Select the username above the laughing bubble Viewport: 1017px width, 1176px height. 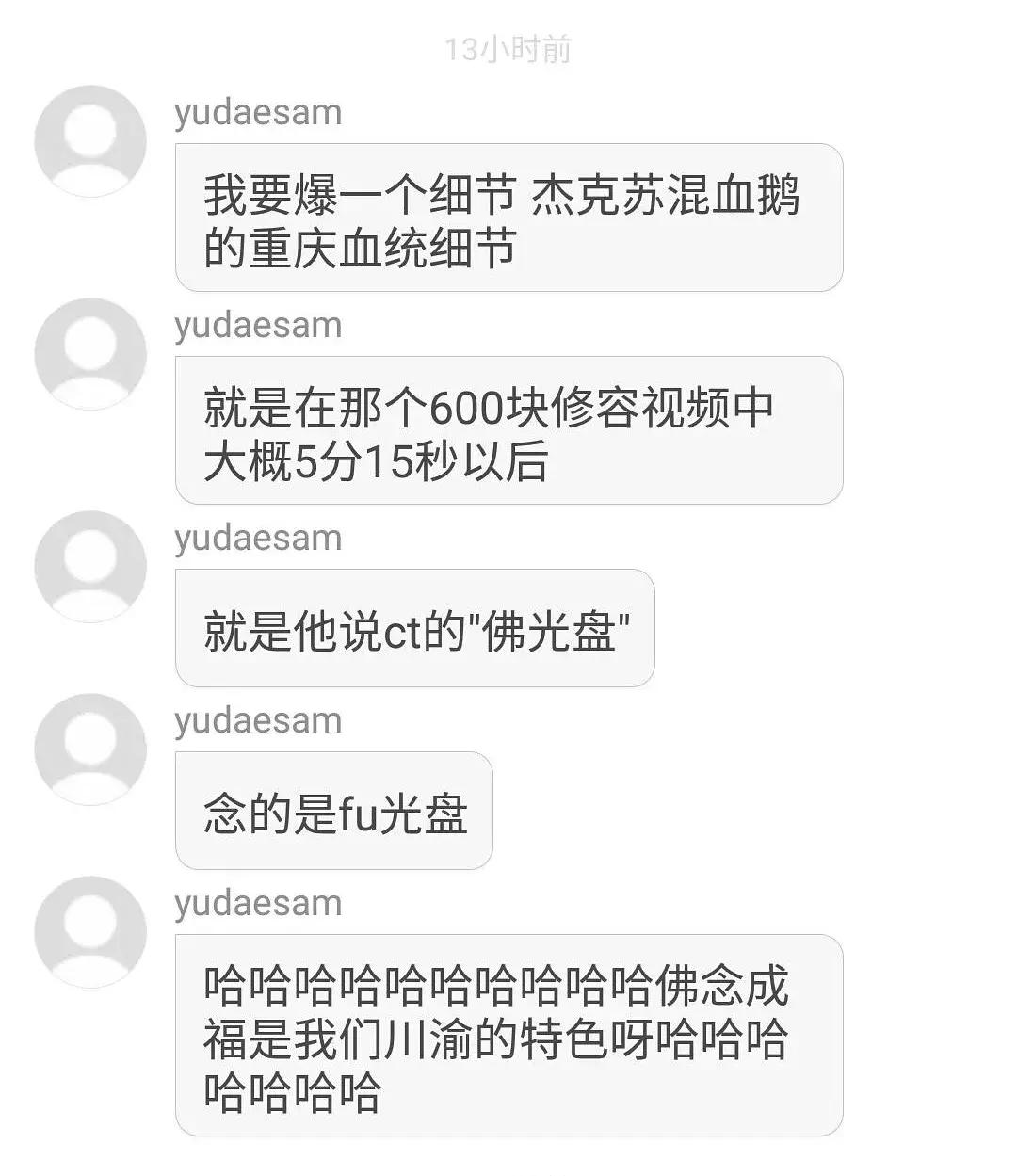click(256, 903)
